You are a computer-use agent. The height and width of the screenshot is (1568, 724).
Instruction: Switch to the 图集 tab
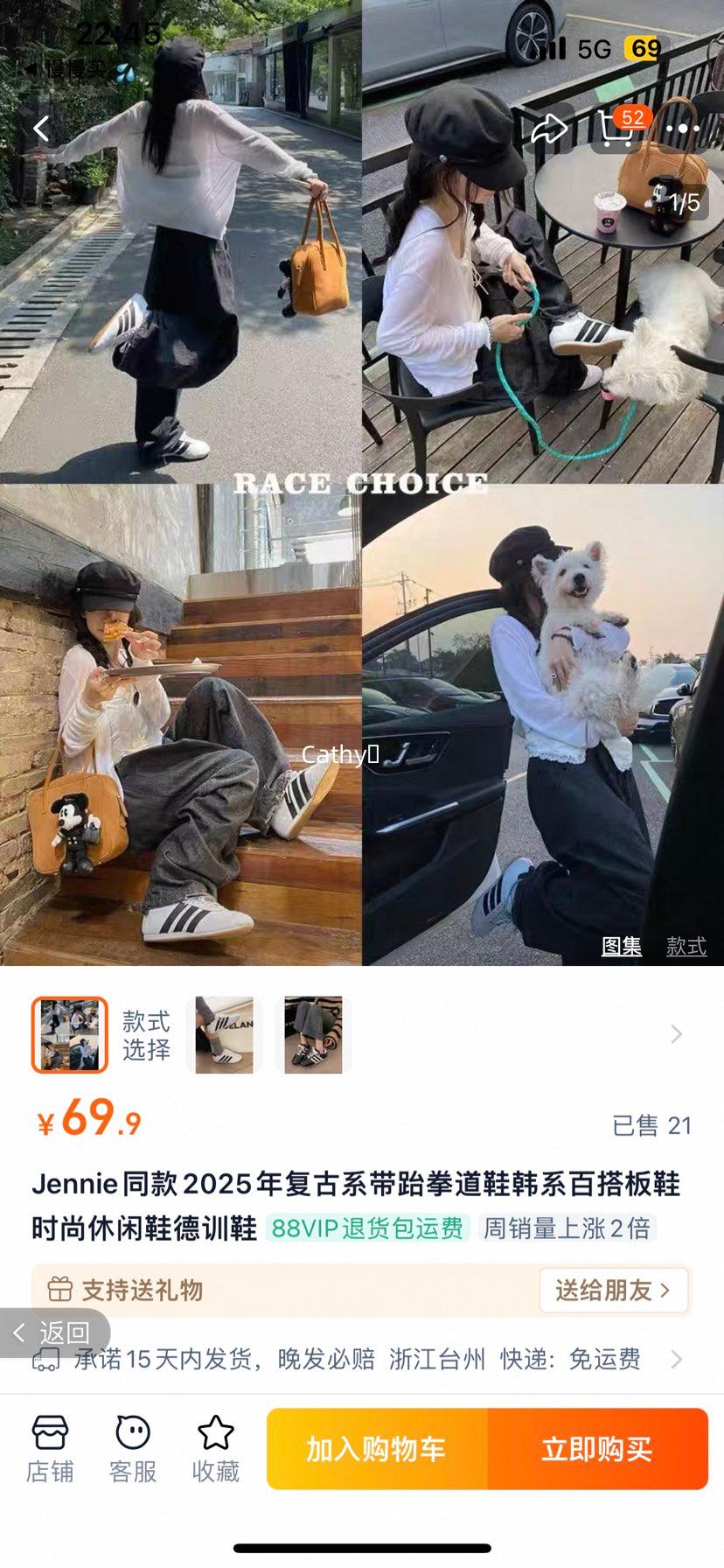tap(622, 947)
